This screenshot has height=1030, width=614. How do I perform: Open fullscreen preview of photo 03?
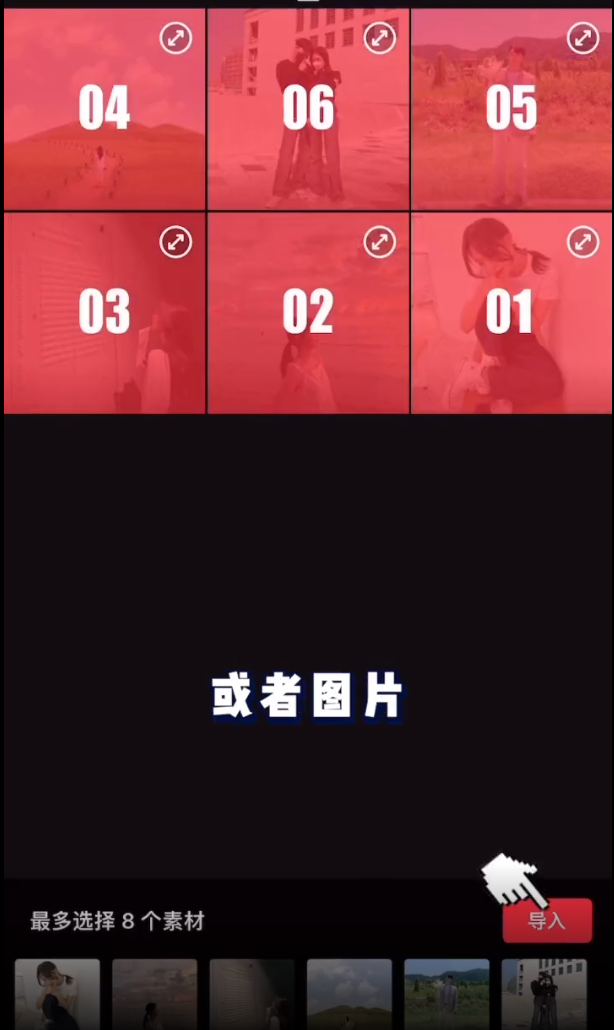click(x=176, y=242)
